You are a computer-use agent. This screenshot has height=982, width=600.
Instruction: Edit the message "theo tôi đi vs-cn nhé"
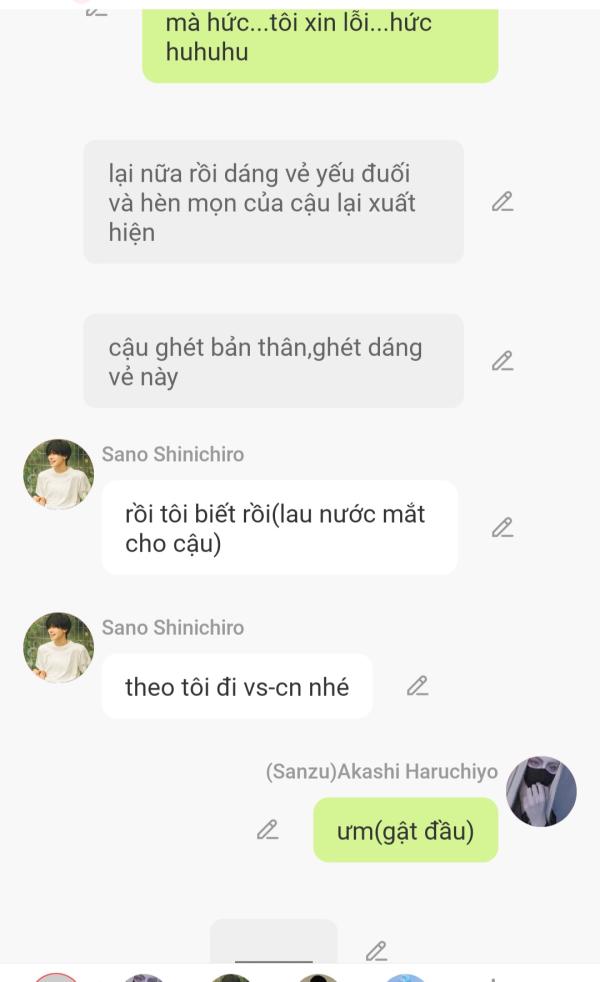pyautogui.click(x=418, y=686)
